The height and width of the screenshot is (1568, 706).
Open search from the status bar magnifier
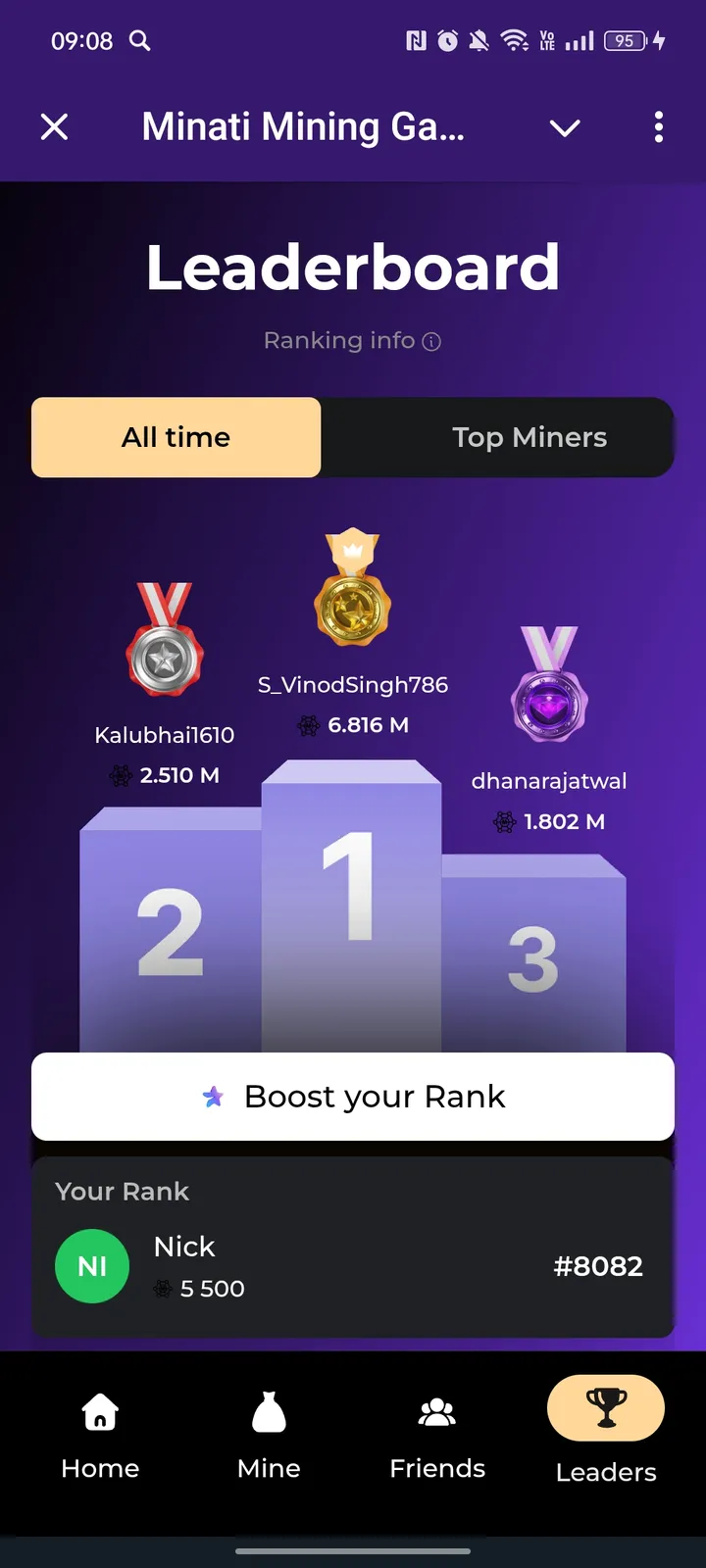tap(138, 41)
